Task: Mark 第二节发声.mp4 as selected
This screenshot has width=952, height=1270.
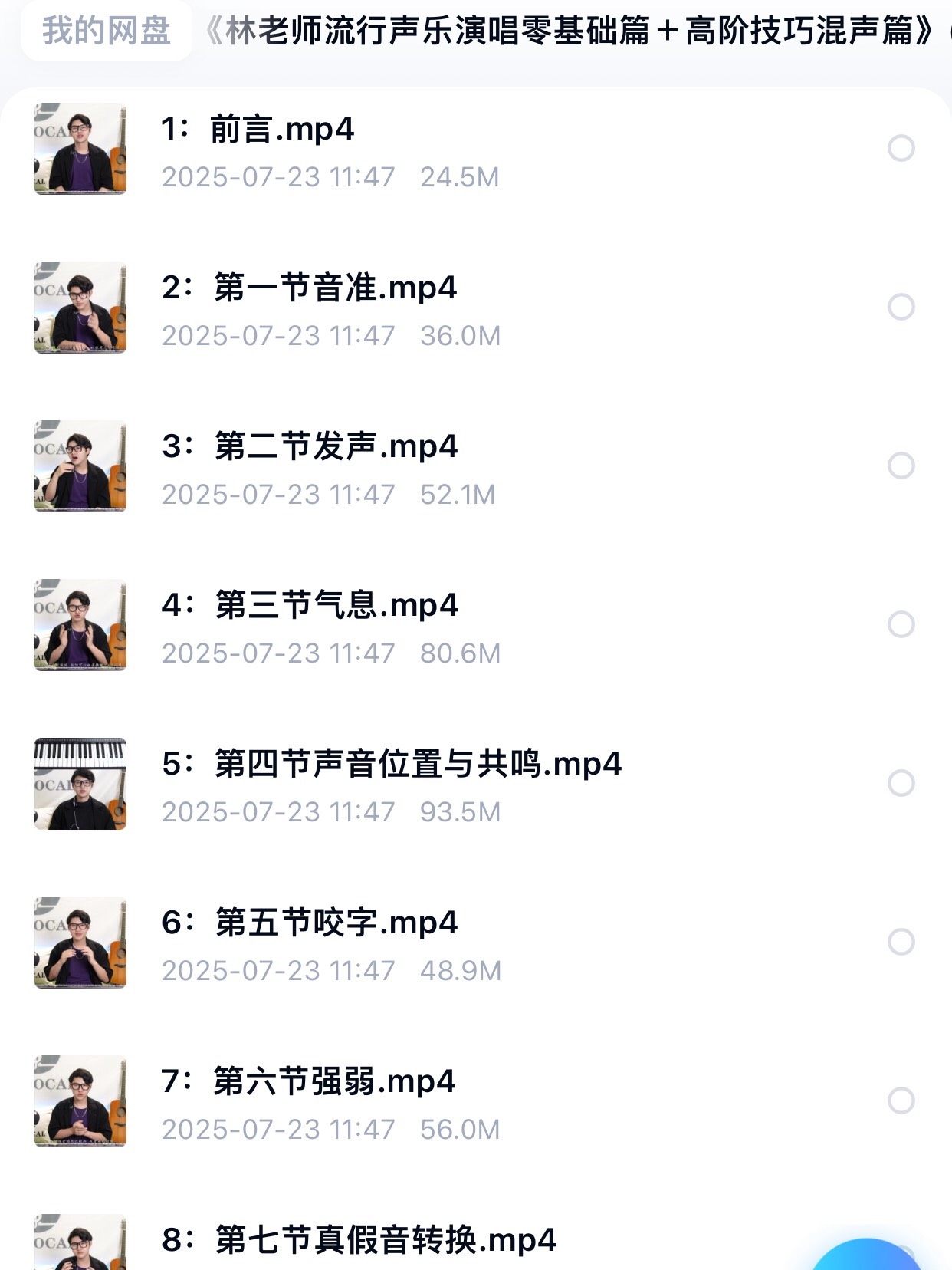Action: (x=901, y=466)
